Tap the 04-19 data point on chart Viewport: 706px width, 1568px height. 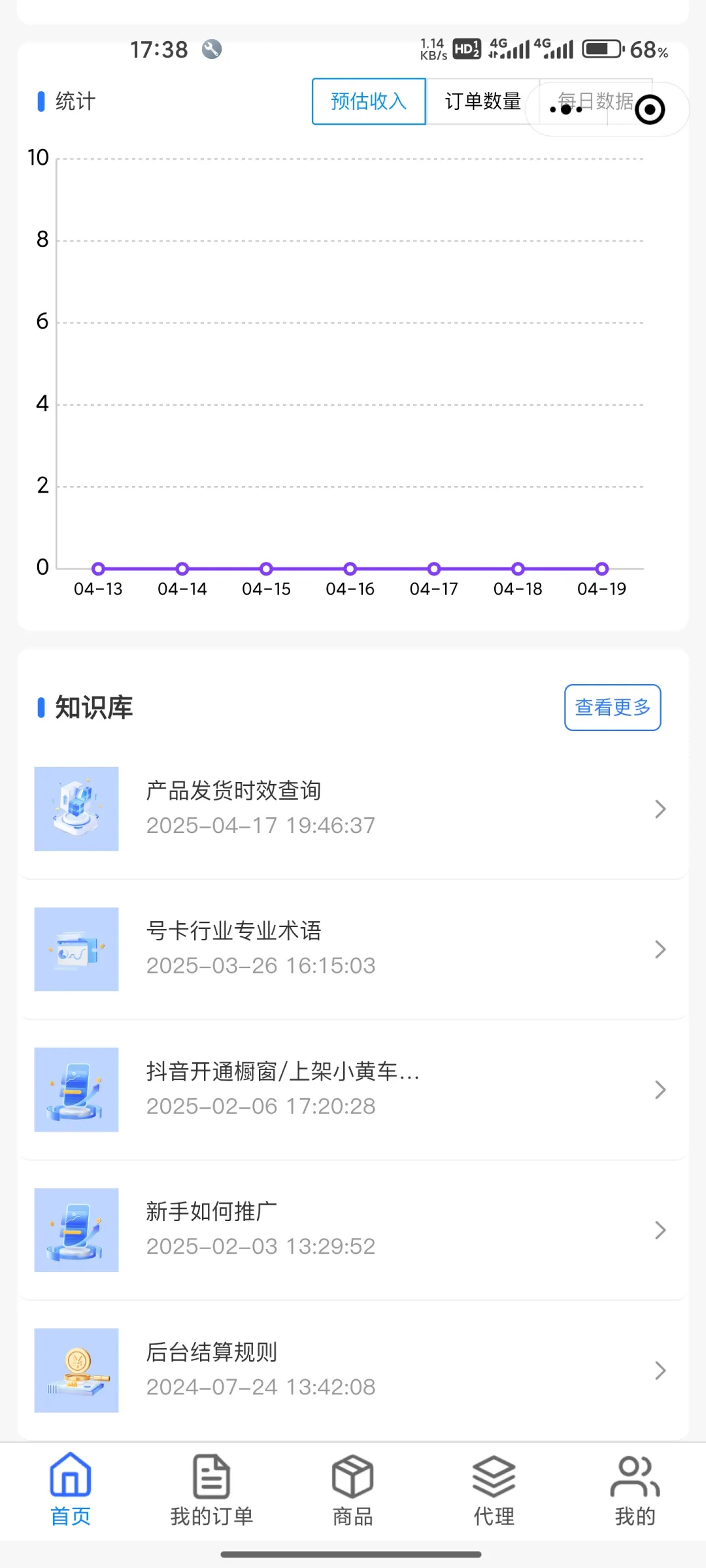tap(602, 569)
